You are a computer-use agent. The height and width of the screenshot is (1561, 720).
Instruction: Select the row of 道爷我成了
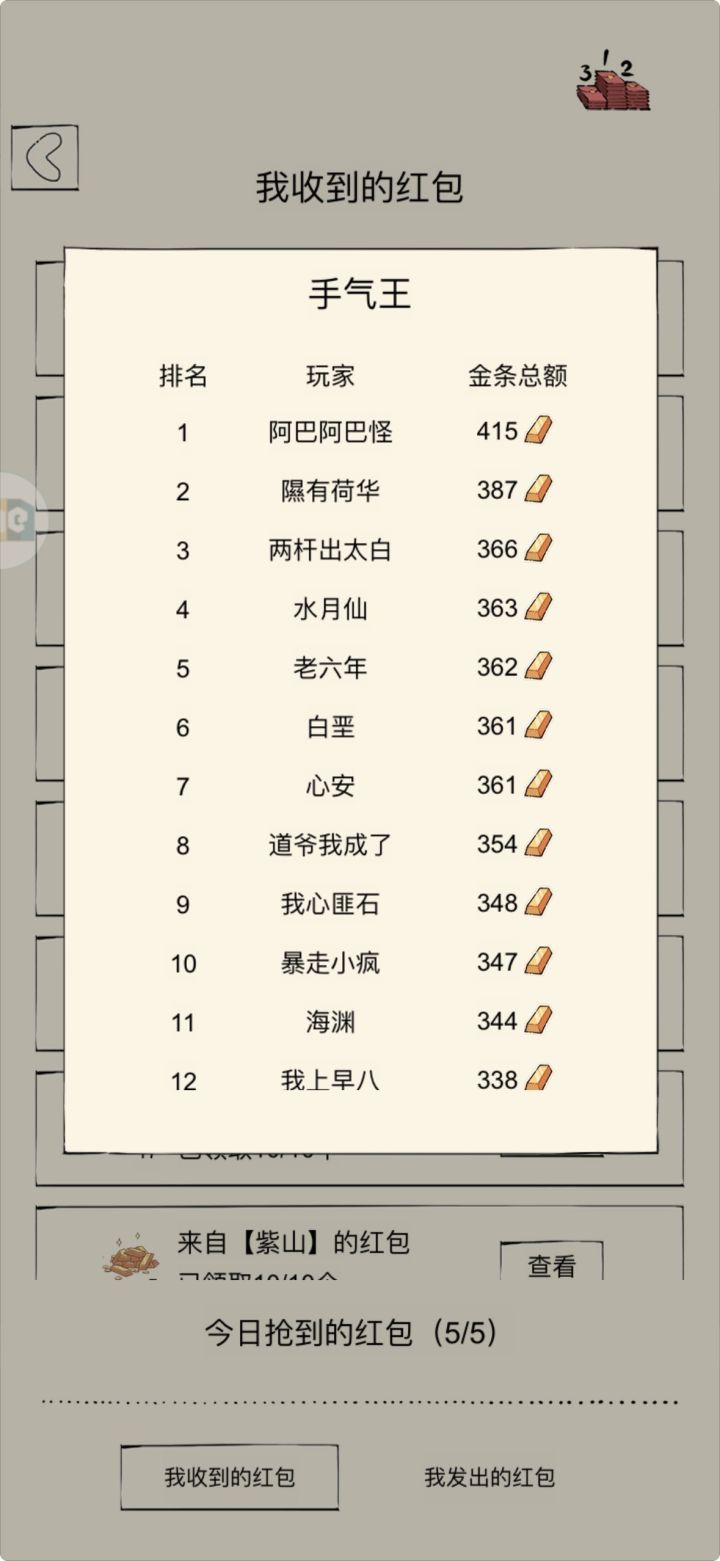pos(330,844)
